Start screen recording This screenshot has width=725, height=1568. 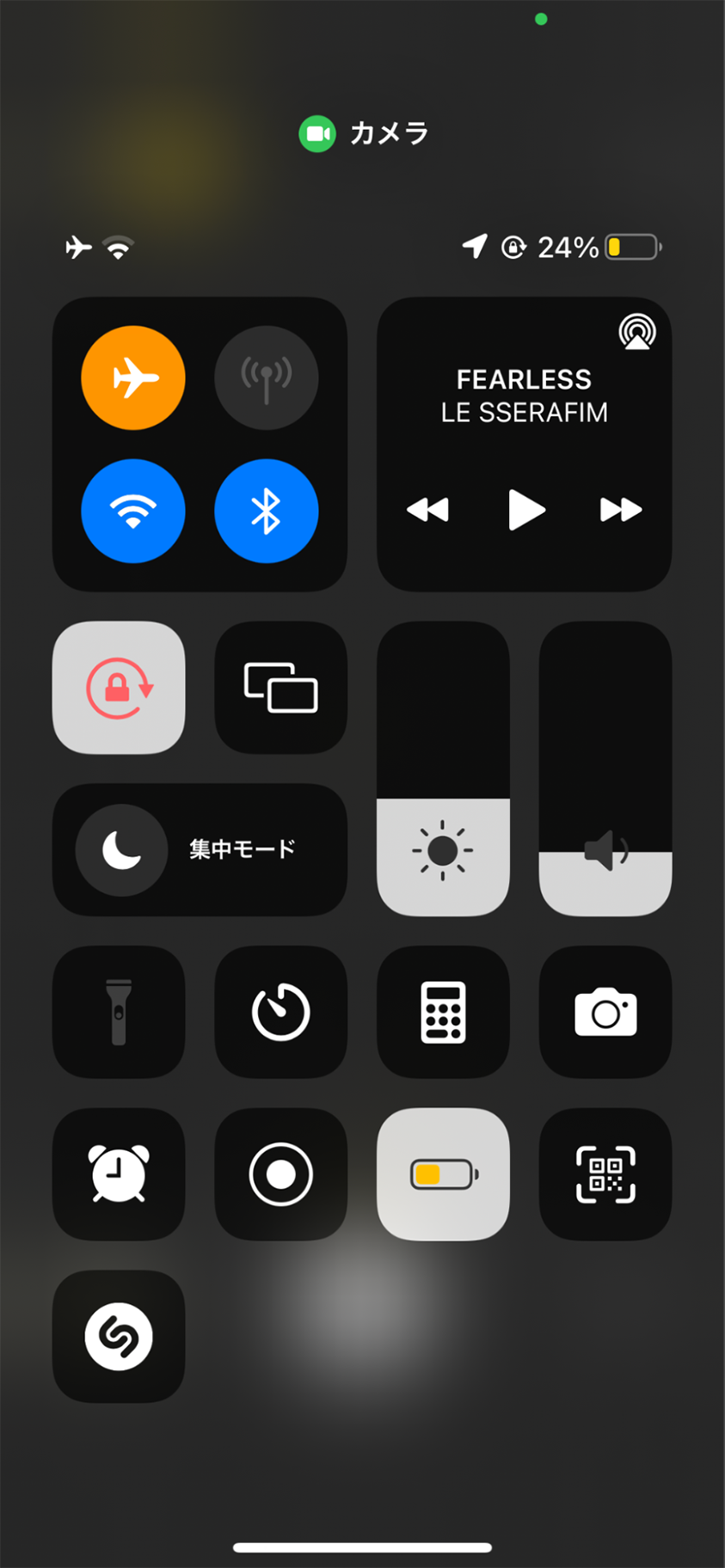pos(280,1173)
